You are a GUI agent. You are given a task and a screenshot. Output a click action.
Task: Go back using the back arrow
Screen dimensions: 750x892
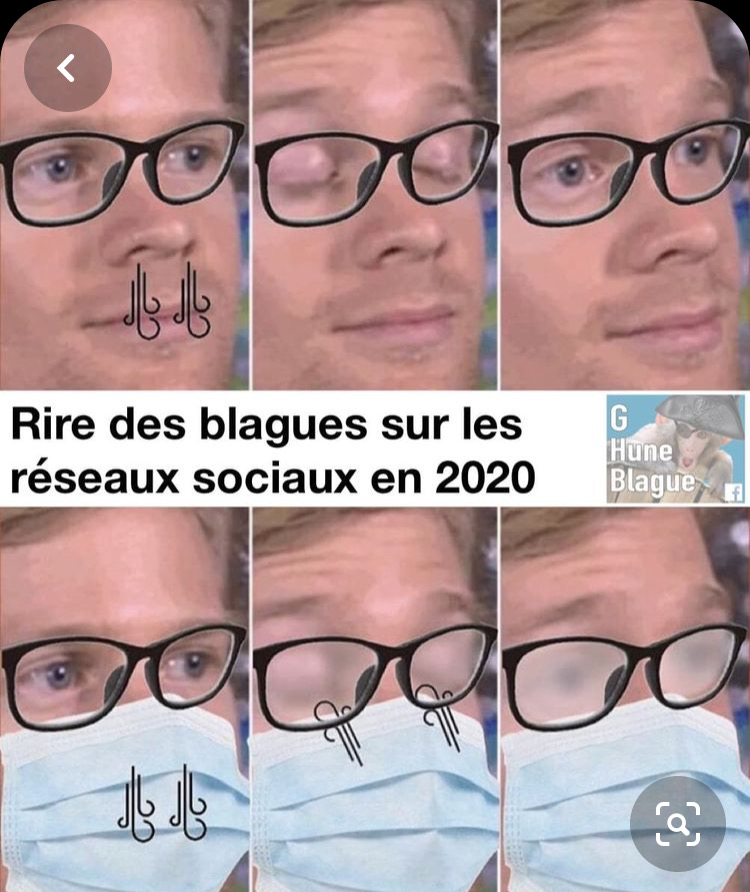point(67,68)
